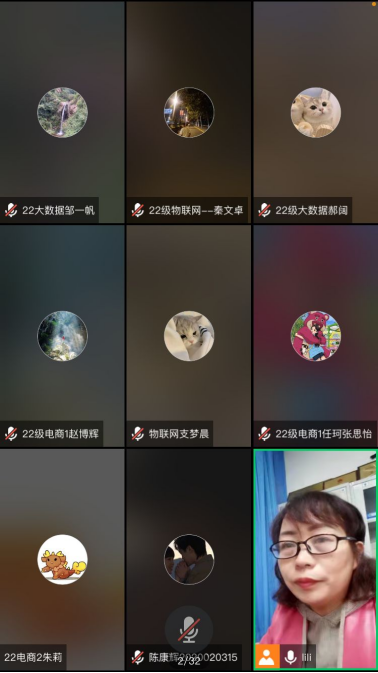This screenshot has height=673, width=378.
Task: Select the tile of 22大数据邹一帆
Action: (x=62, y=112)
